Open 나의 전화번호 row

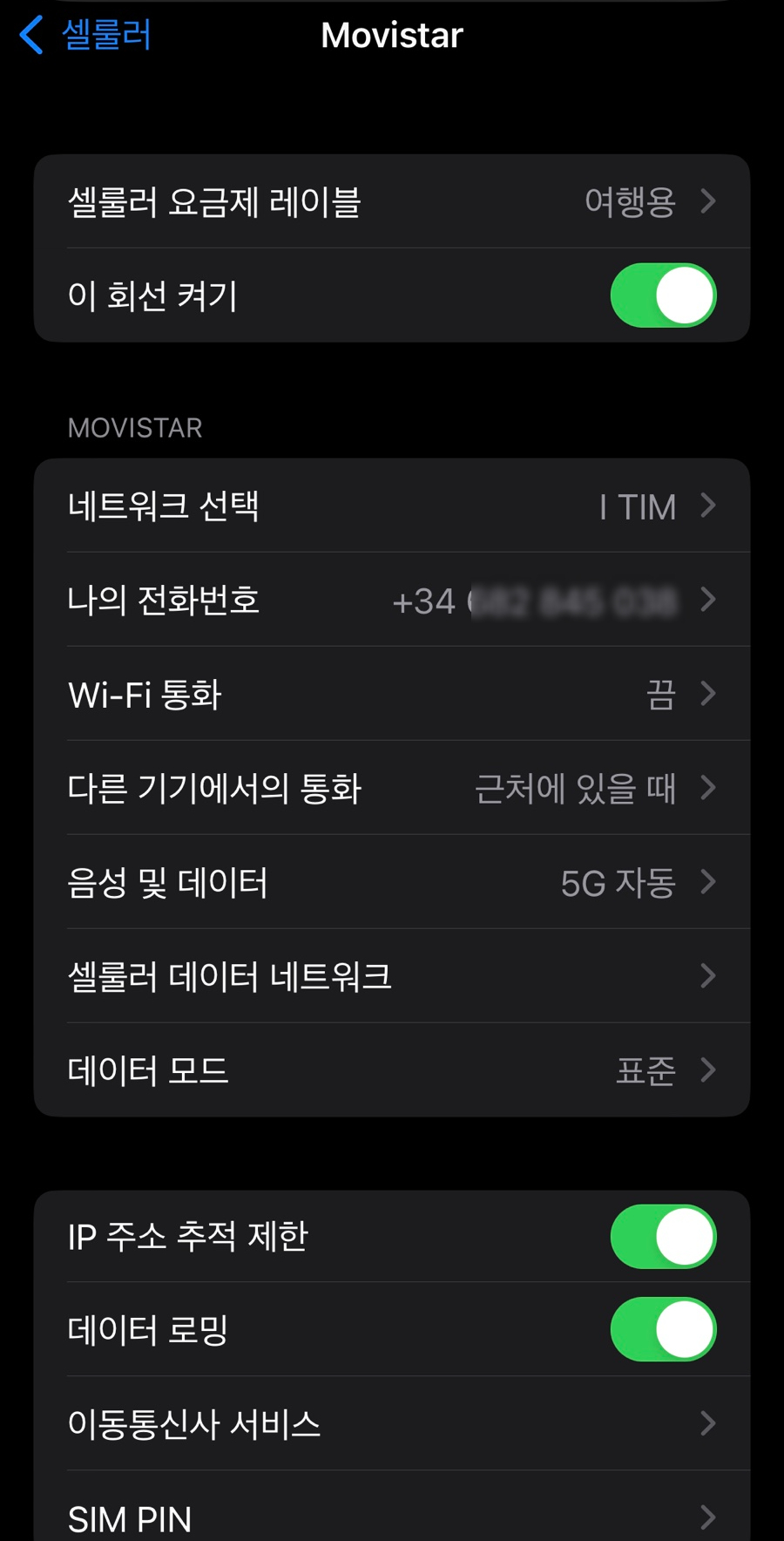(x=391, y=600)
